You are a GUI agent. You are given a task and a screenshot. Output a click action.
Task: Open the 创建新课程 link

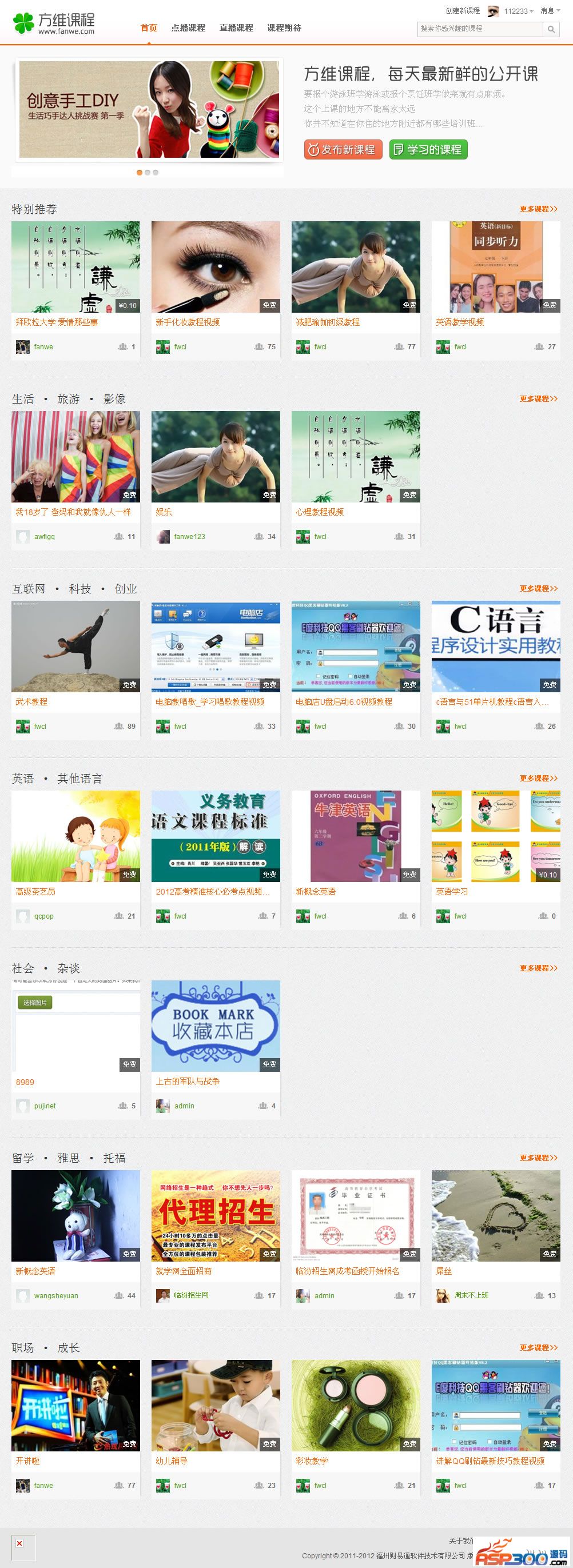click(x=462, y=11)
